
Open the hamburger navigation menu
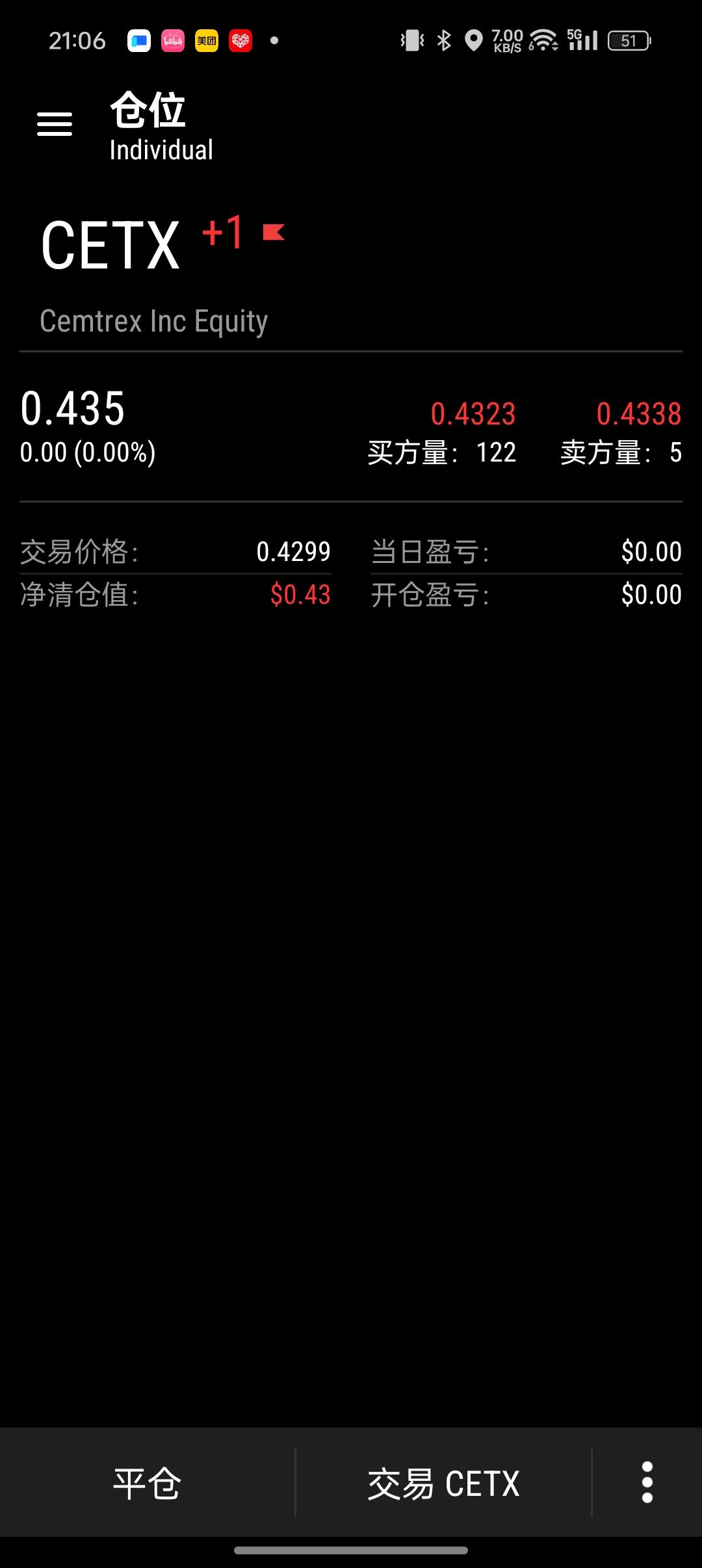[55, 124]
